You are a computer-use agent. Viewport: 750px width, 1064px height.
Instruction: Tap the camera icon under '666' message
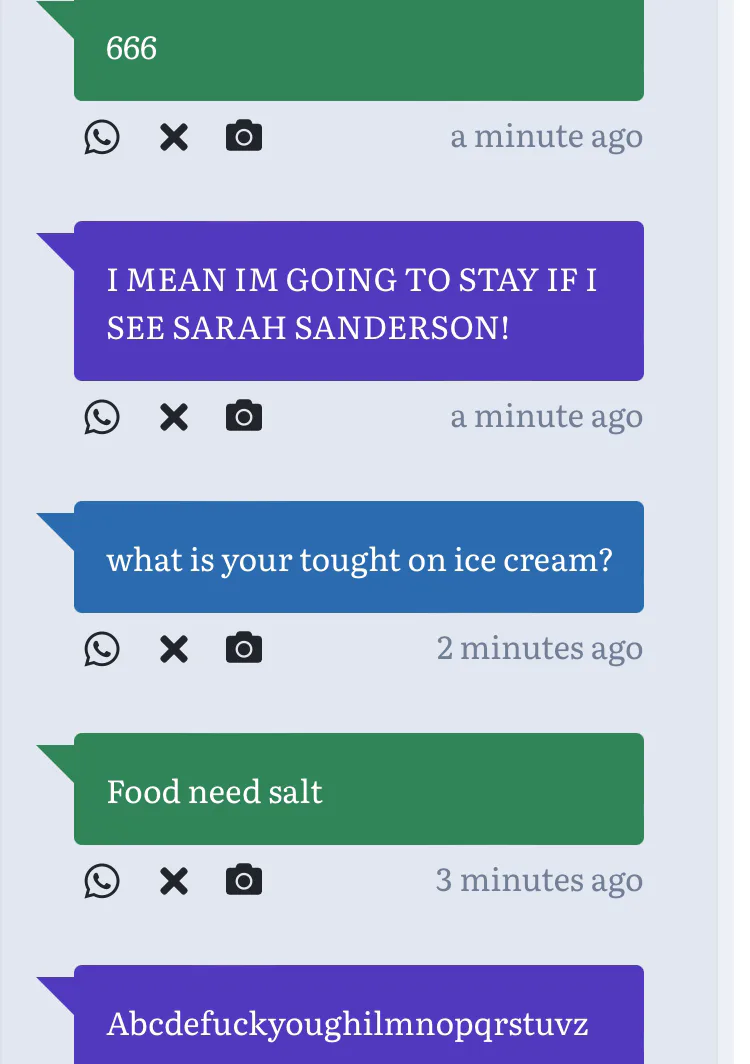[x=244, y=136]
